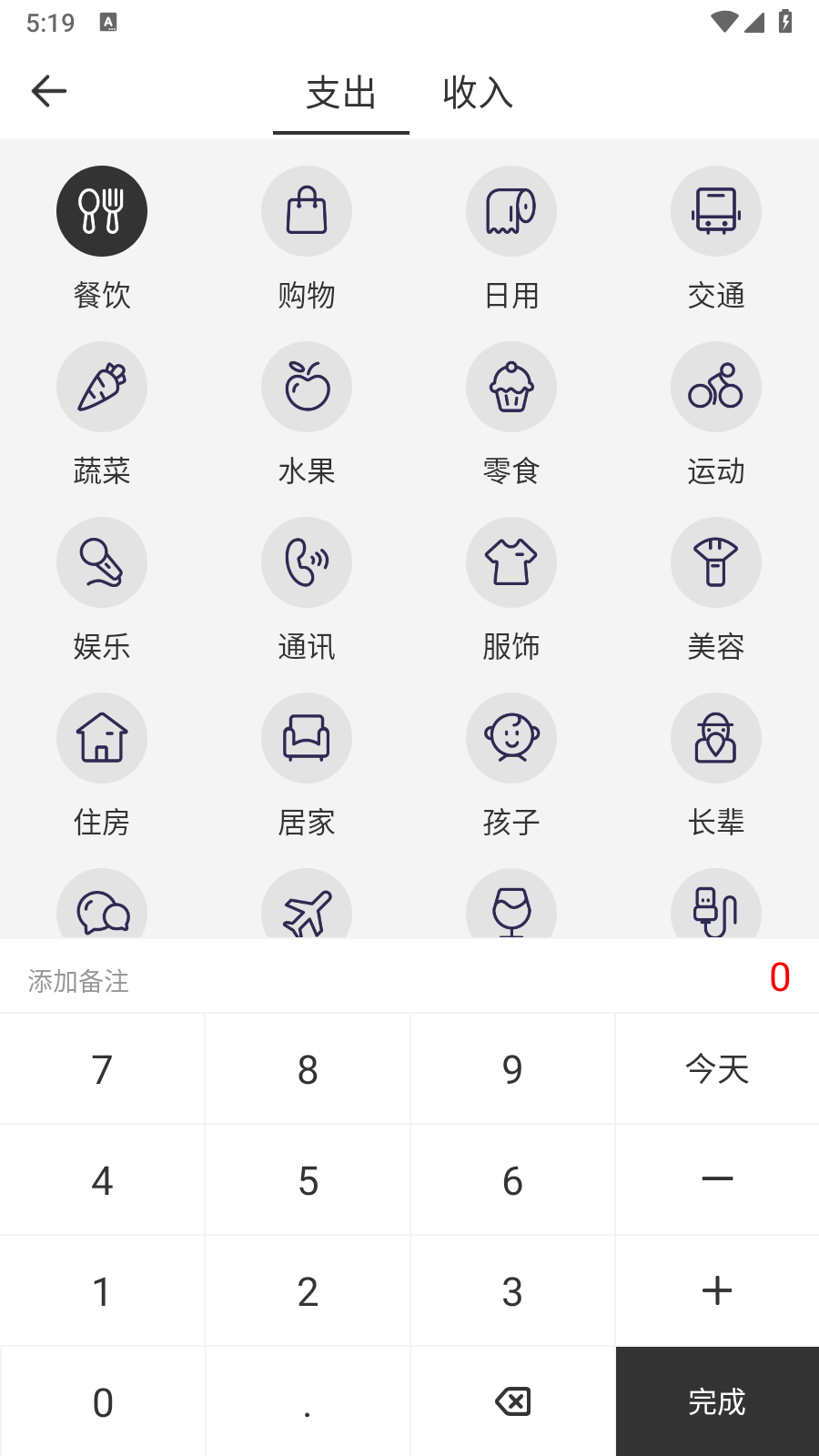Tap the 添加备注 note field

click(x=273, y=981)
